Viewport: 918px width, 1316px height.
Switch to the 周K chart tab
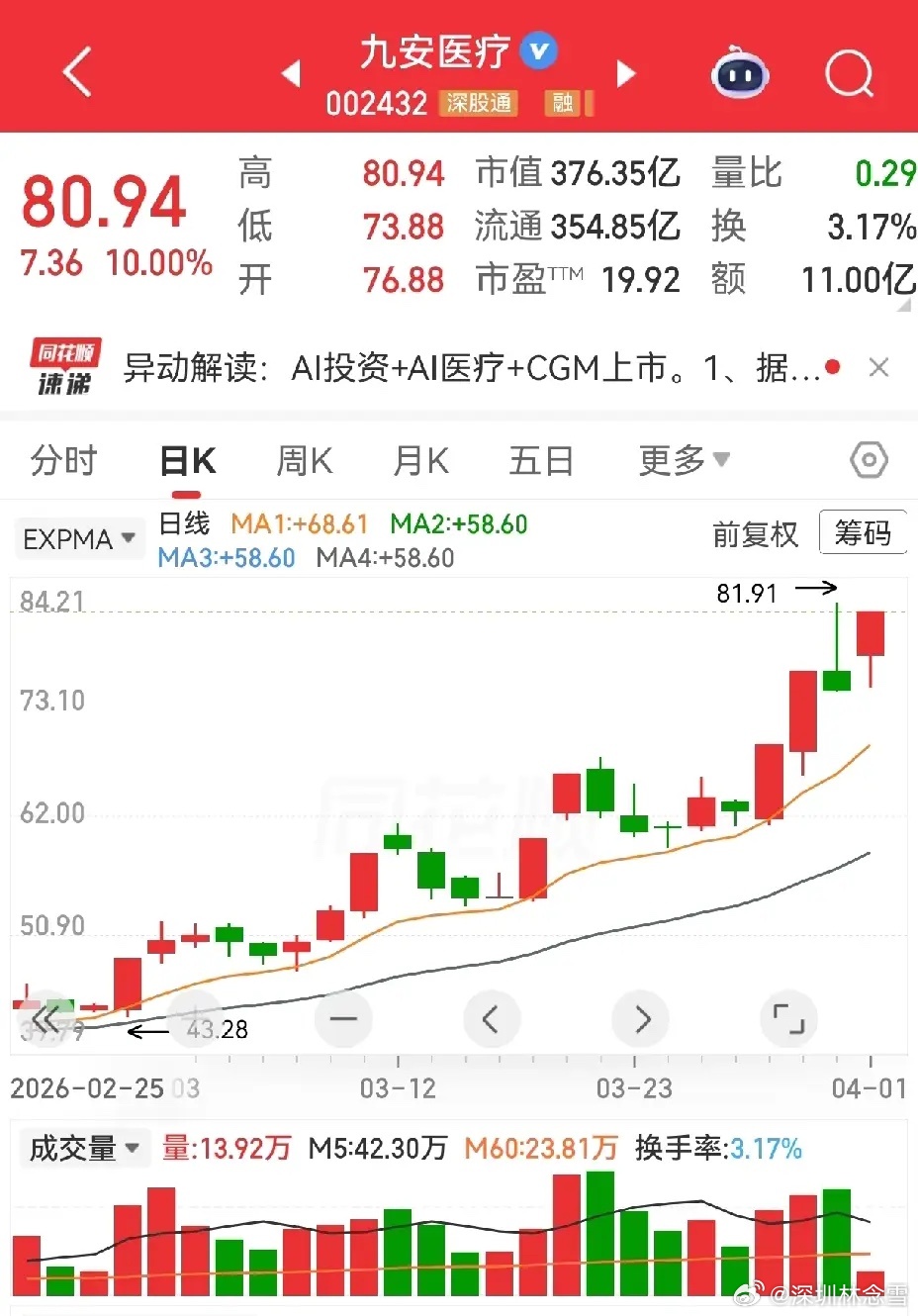click(304, 461)
